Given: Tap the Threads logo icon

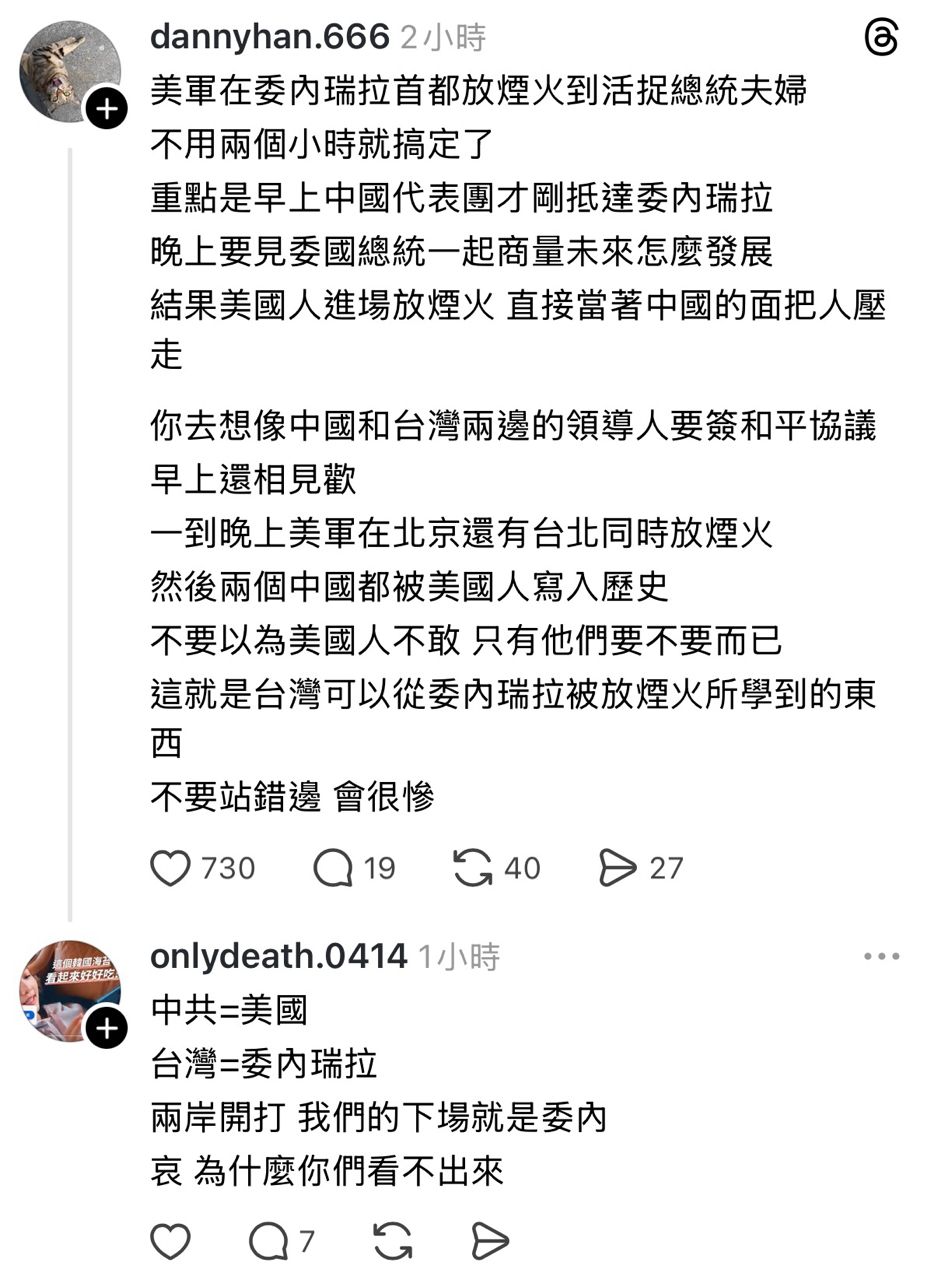Looking at the screenshot, I should coord(881,38).
